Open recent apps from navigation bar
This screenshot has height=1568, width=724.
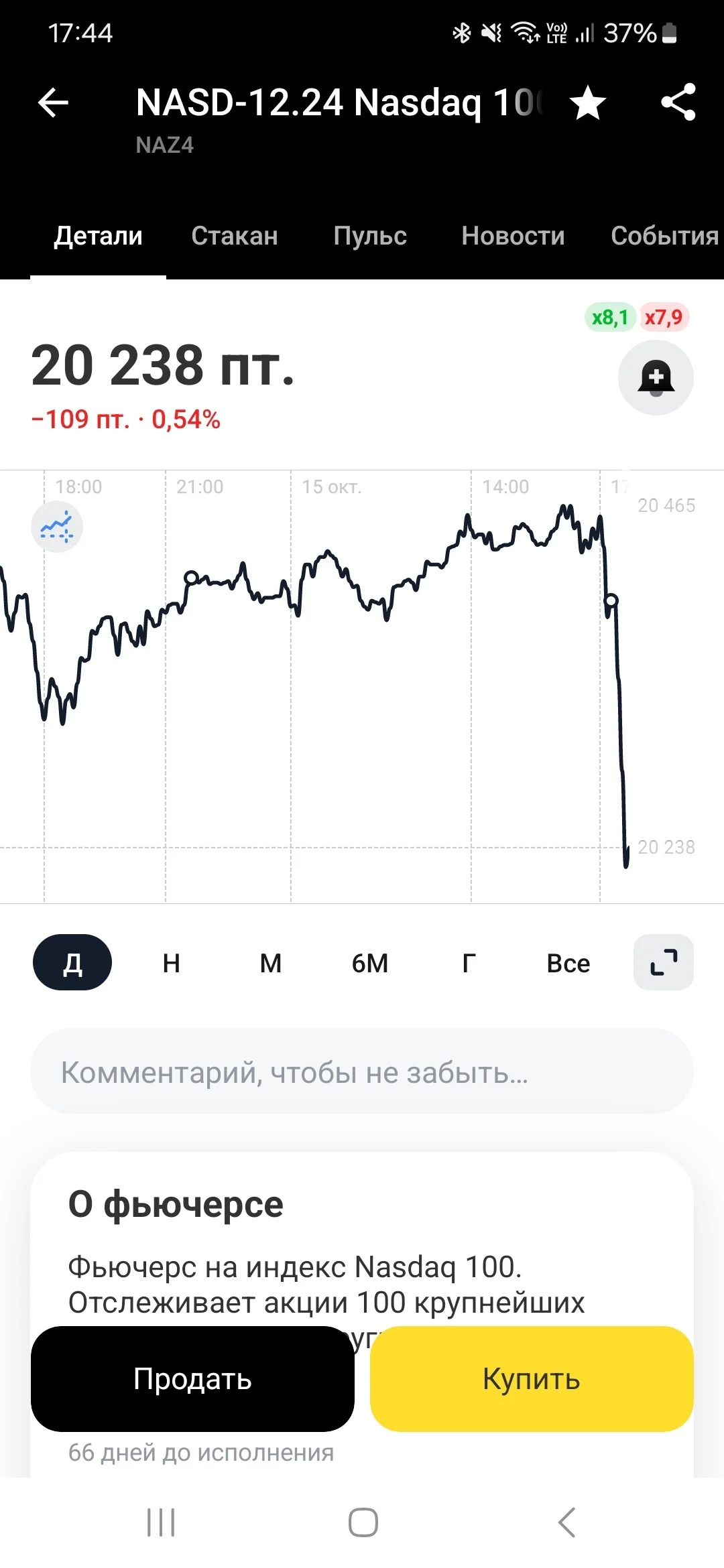coord(161,1522)
